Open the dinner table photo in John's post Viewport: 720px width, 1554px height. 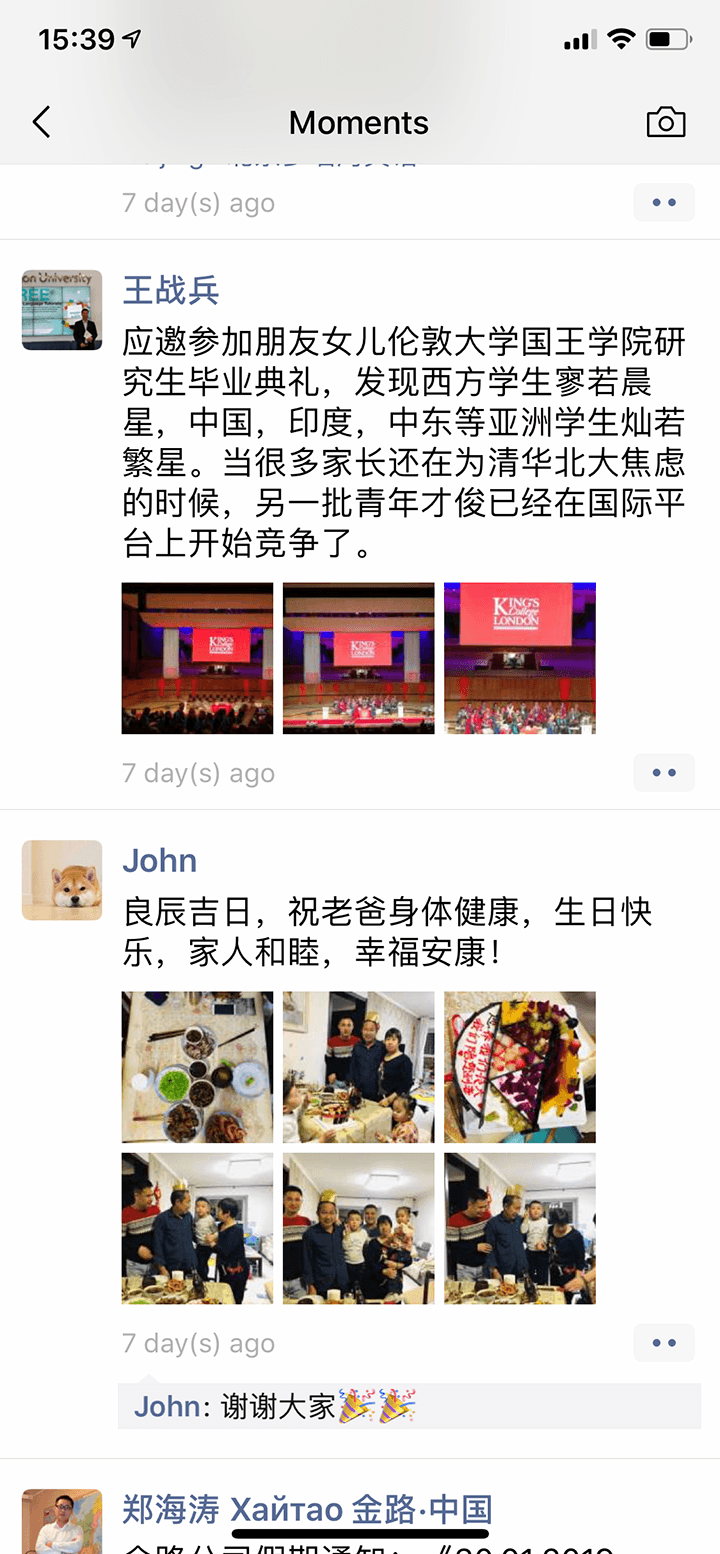(197, 1067)
